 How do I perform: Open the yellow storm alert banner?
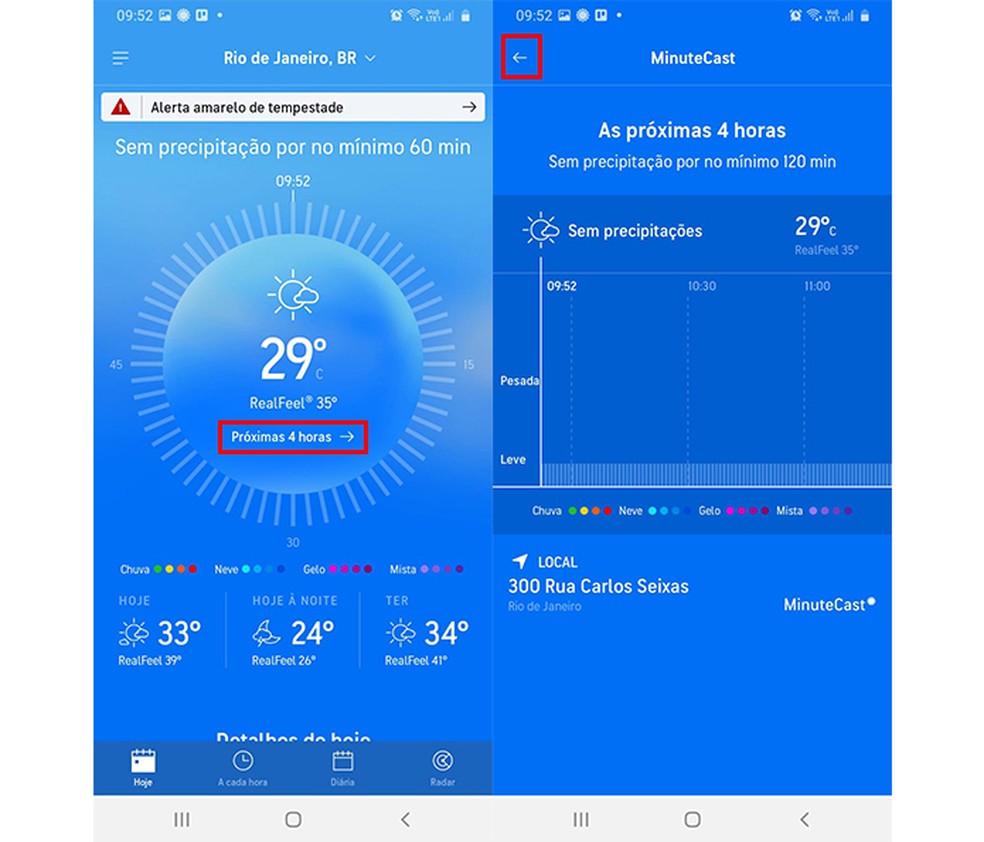[x=293, y=107]
